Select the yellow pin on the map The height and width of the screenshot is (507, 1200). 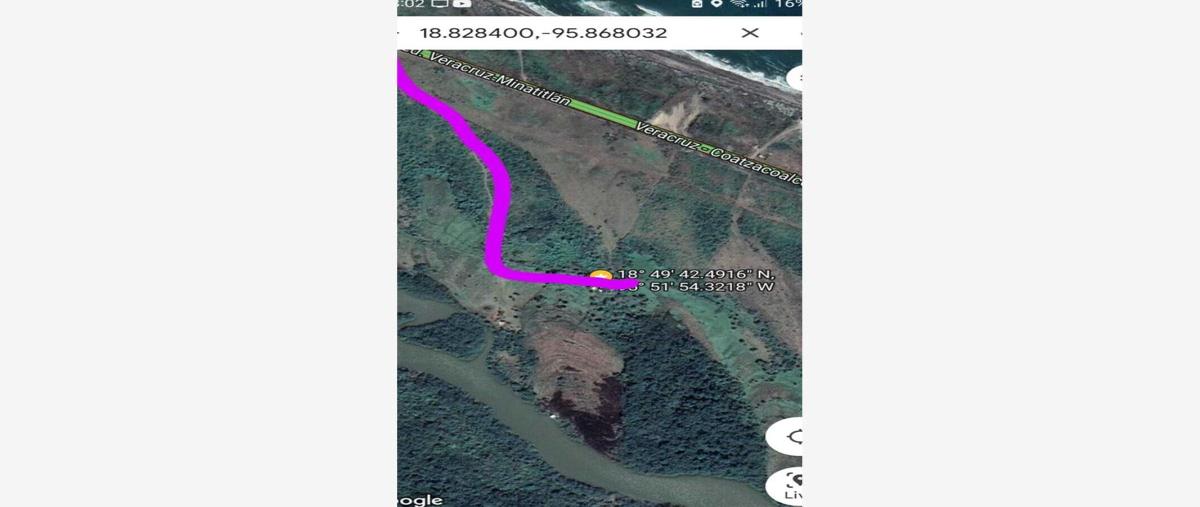600,277
